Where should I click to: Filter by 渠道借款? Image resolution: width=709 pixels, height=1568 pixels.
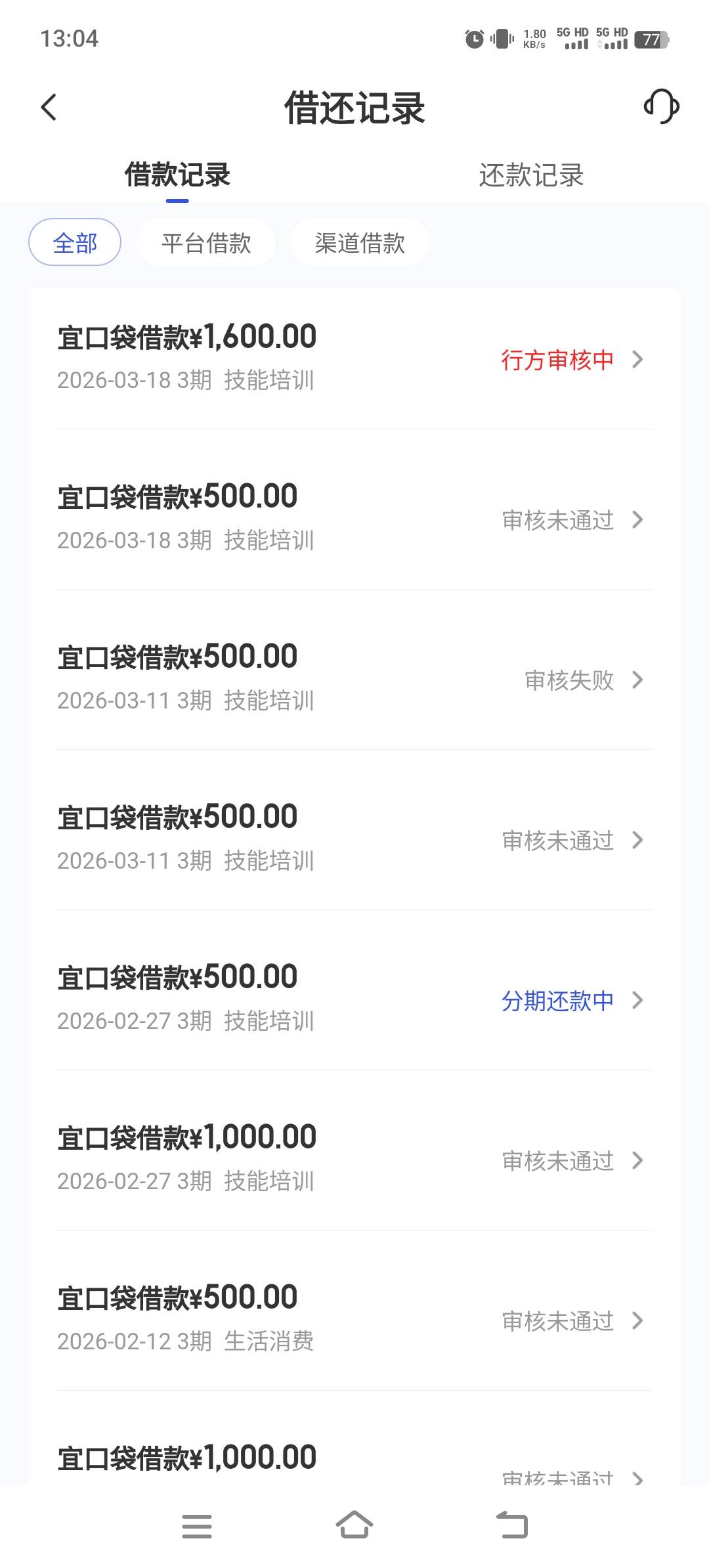(x=360, y=243)
